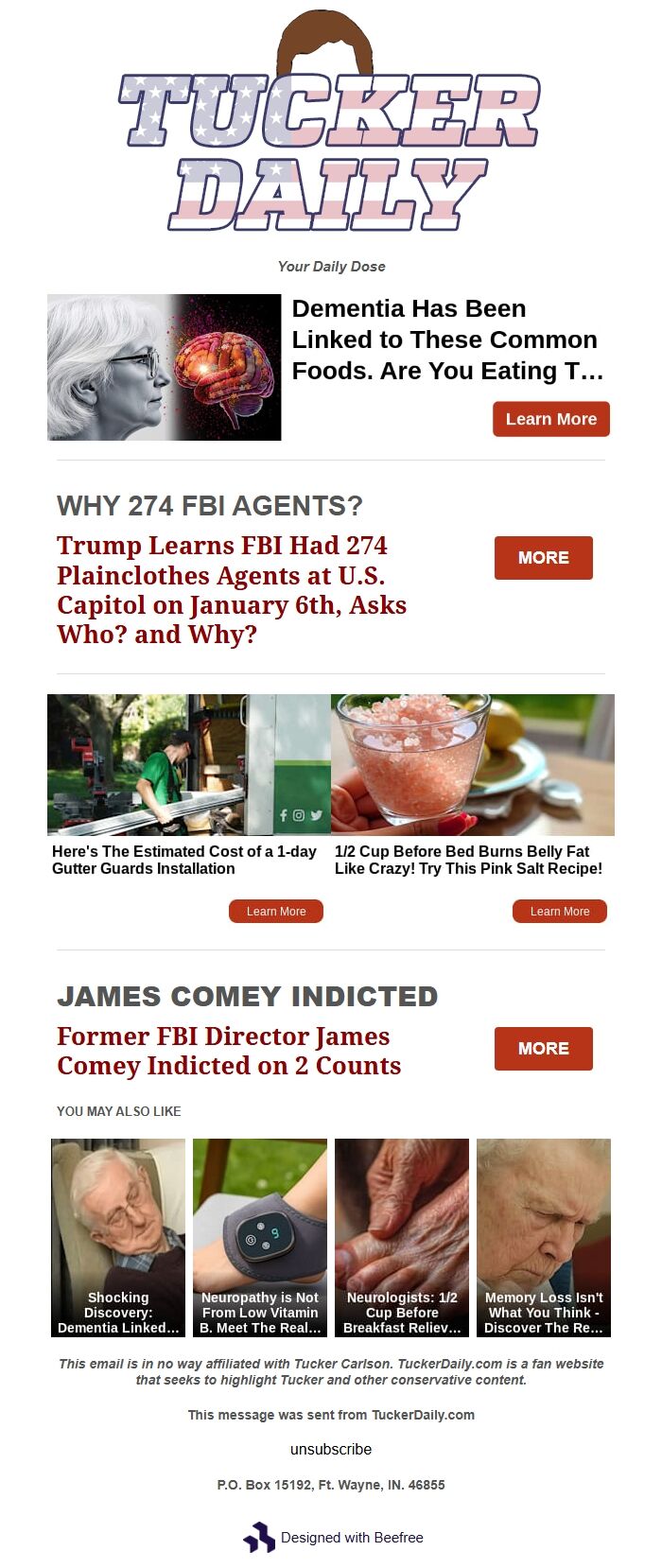The width and height of the screenshot is (662, 1568).
Task: Tap Learn More under the gutter guards ad
Action: (x=275, y=912)
